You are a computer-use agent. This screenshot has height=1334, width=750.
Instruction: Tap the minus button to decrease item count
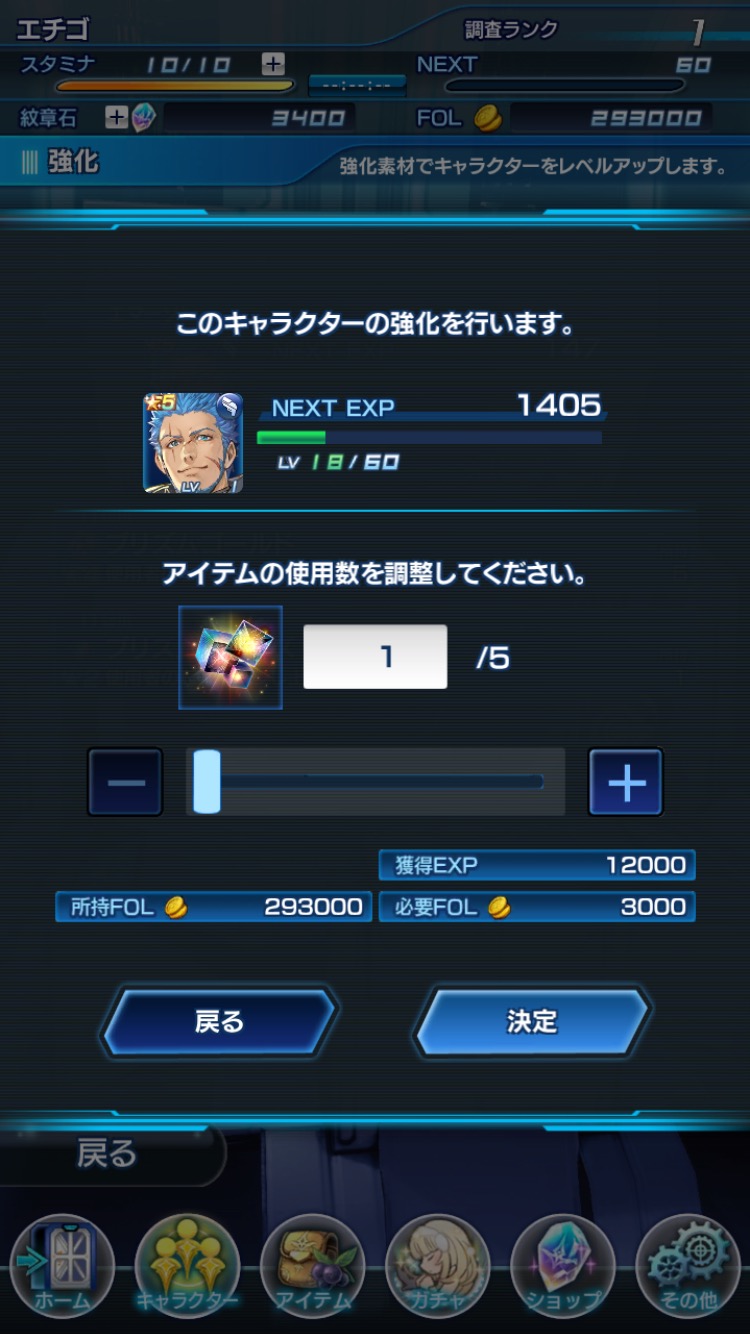coord(125,782)
